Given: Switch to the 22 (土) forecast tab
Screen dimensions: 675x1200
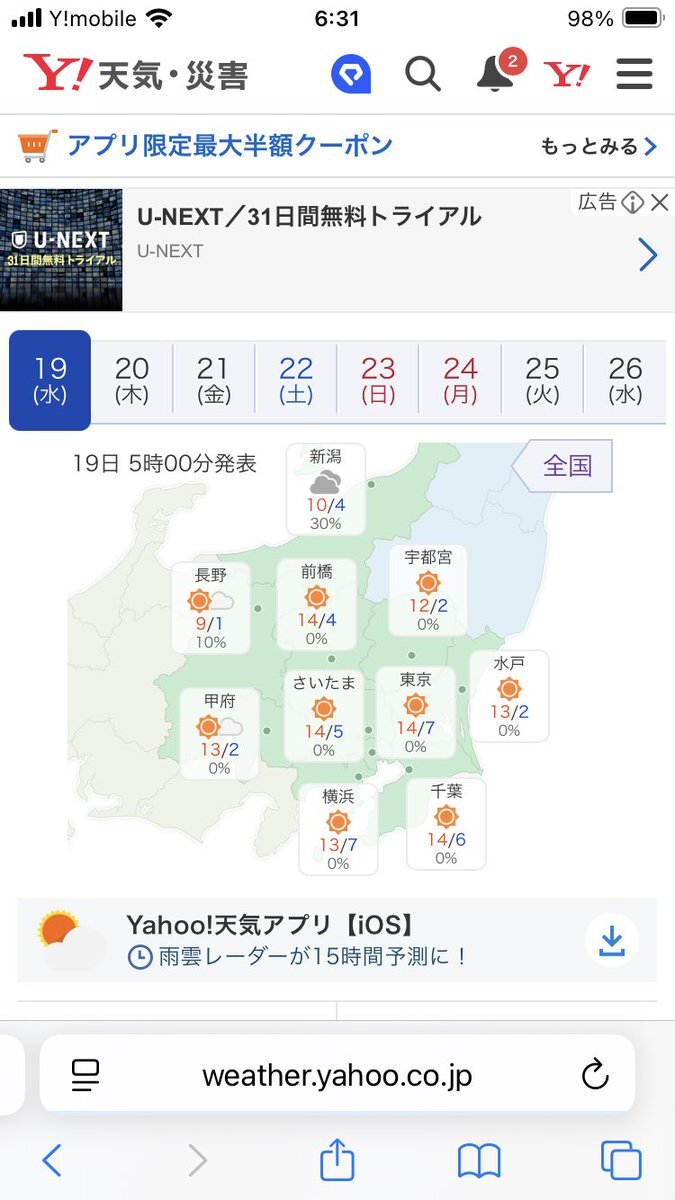Looking at the screenshot, I should [296, 381].
